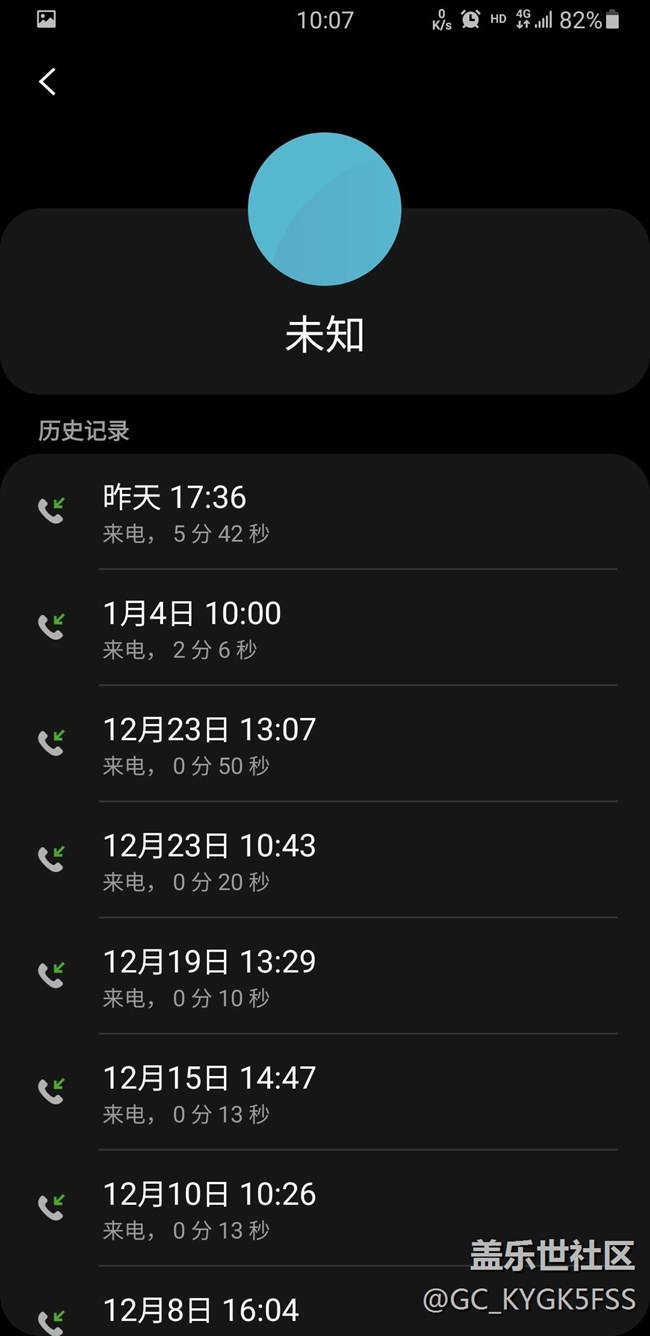
Task: Open the call record from 昨天 17:36
Action: tap(325, 512)
